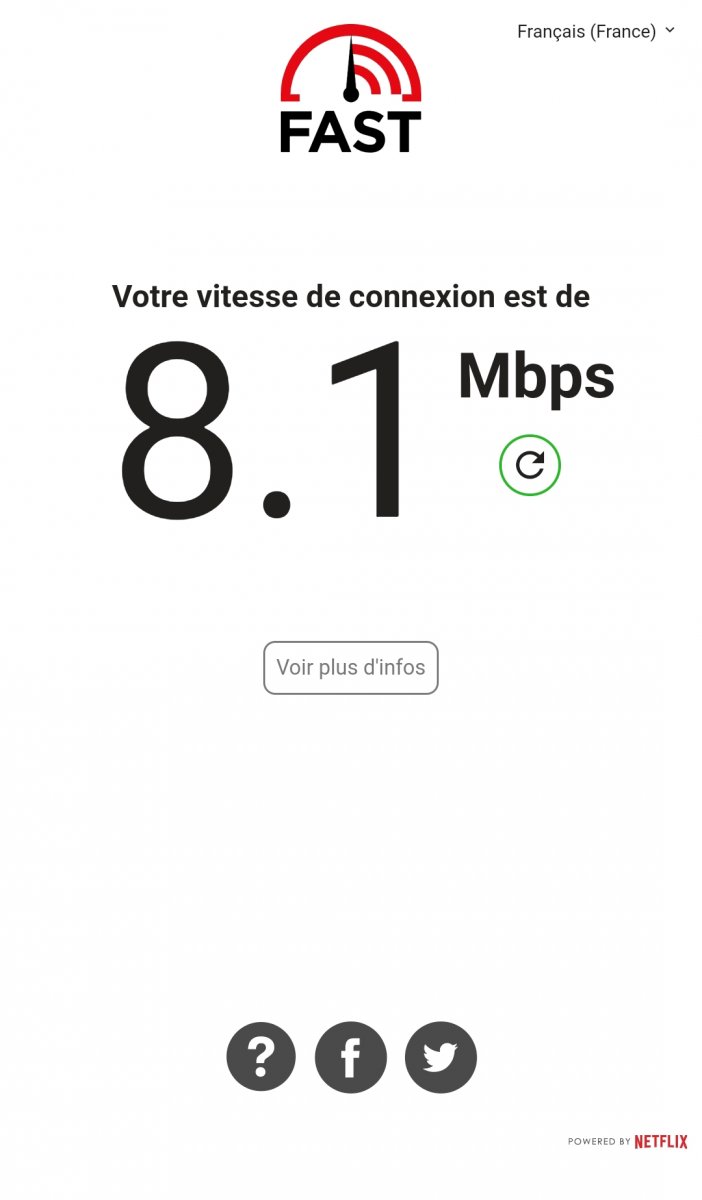Open the Powered by Netflix link
Screen dimensions: 702x1200
(628, 1142)
